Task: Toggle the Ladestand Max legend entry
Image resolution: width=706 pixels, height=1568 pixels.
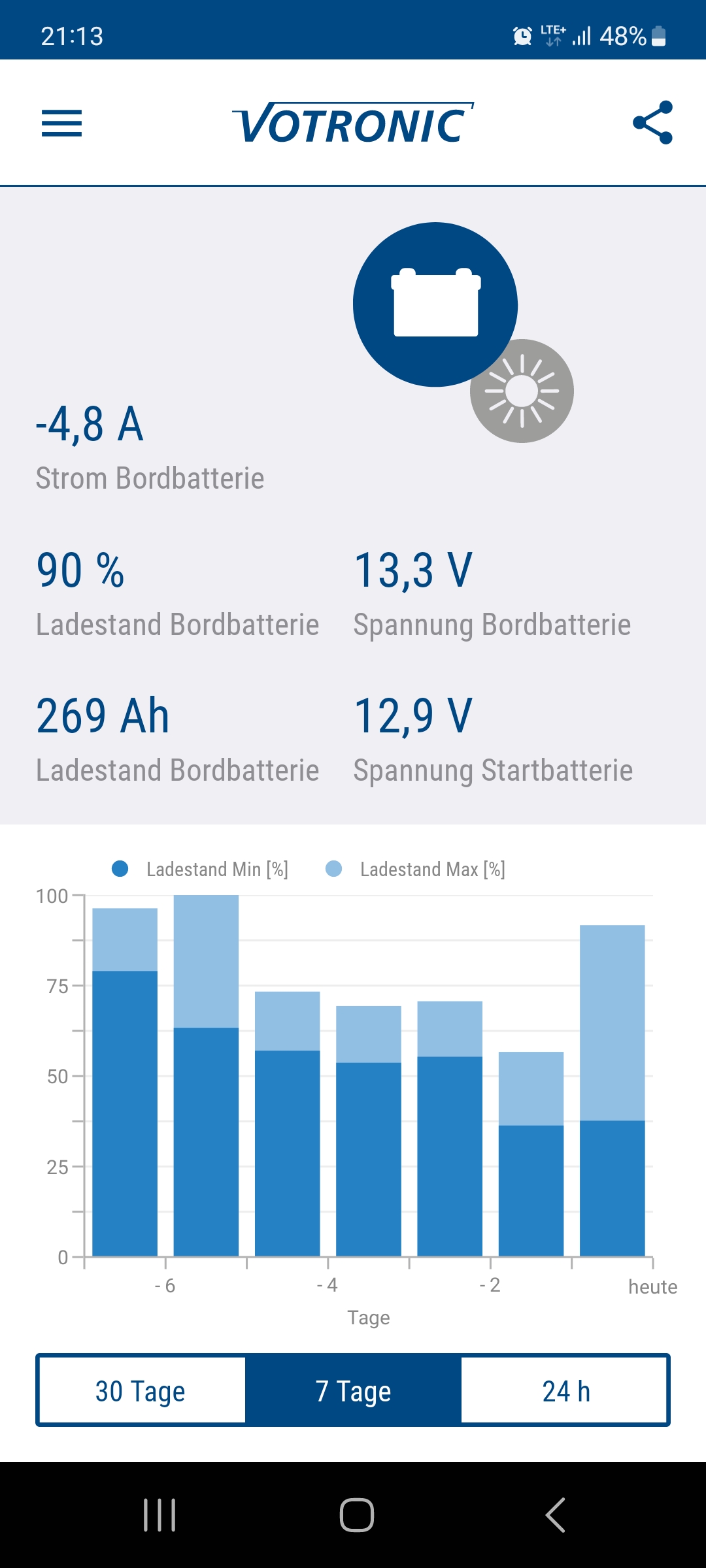Action: click(x=416, y=869)
